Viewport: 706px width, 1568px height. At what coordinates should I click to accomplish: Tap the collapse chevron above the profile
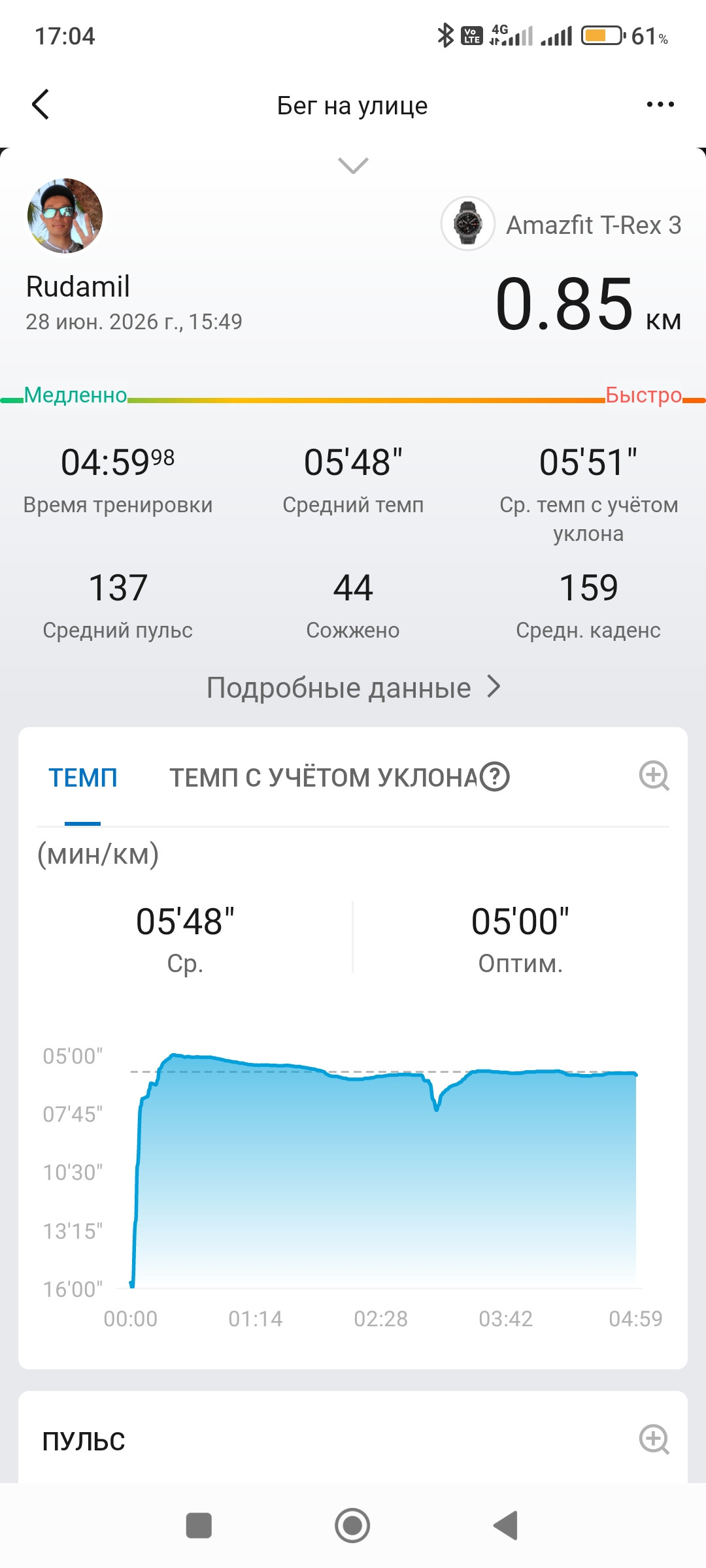(x=353, y=165)
